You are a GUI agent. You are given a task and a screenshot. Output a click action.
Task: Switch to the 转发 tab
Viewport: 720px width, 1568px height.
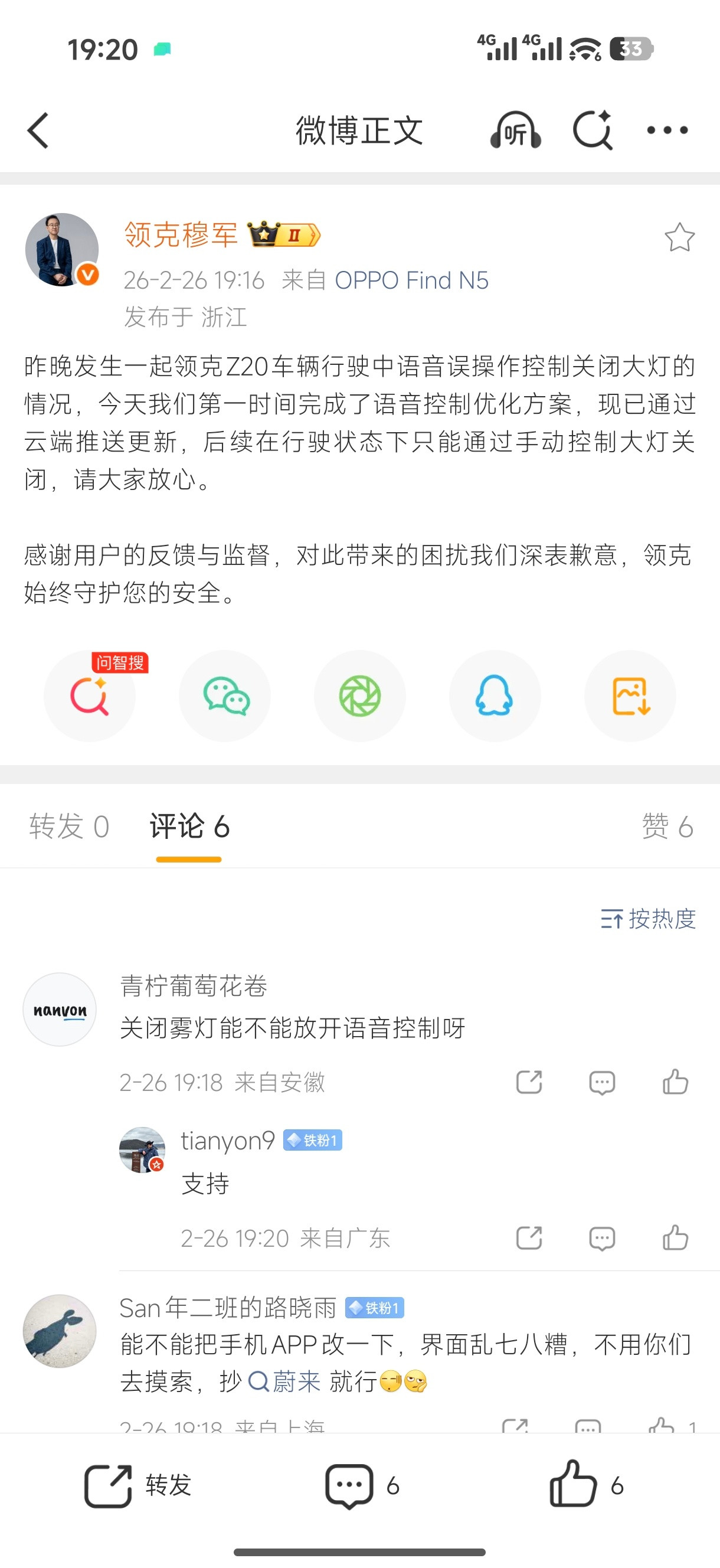pyautogui.click(x=69, y=827)
